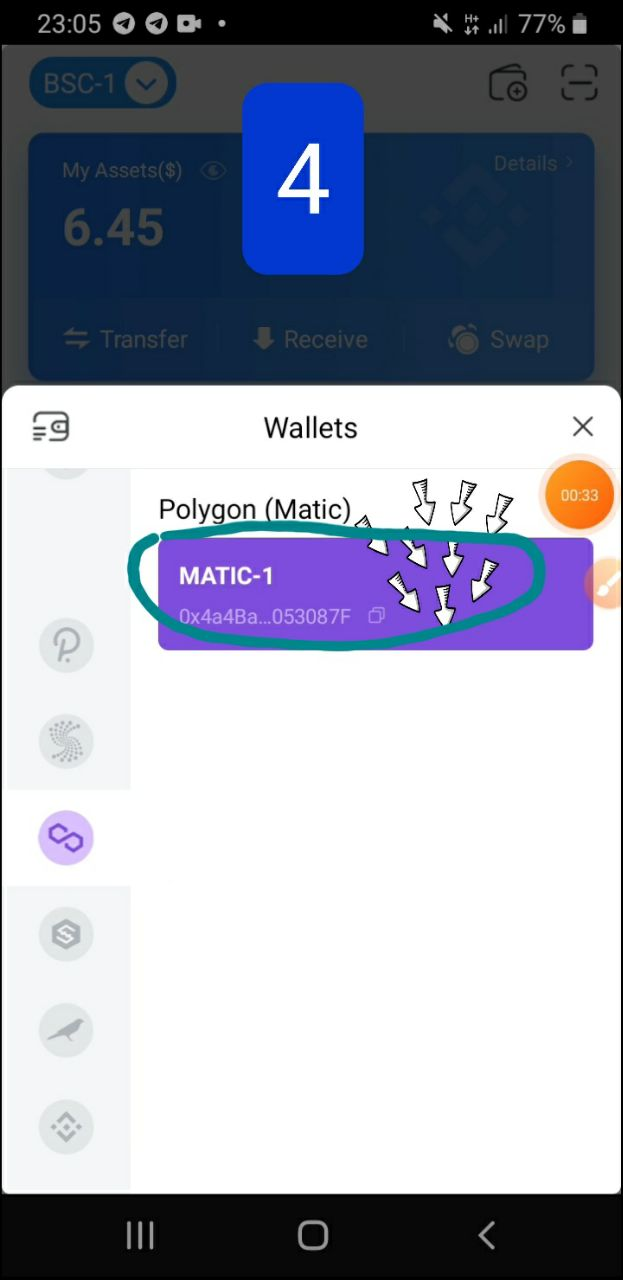
Task: Open wallet management icon beside Wallets title
Action: (x=50, y=427)
